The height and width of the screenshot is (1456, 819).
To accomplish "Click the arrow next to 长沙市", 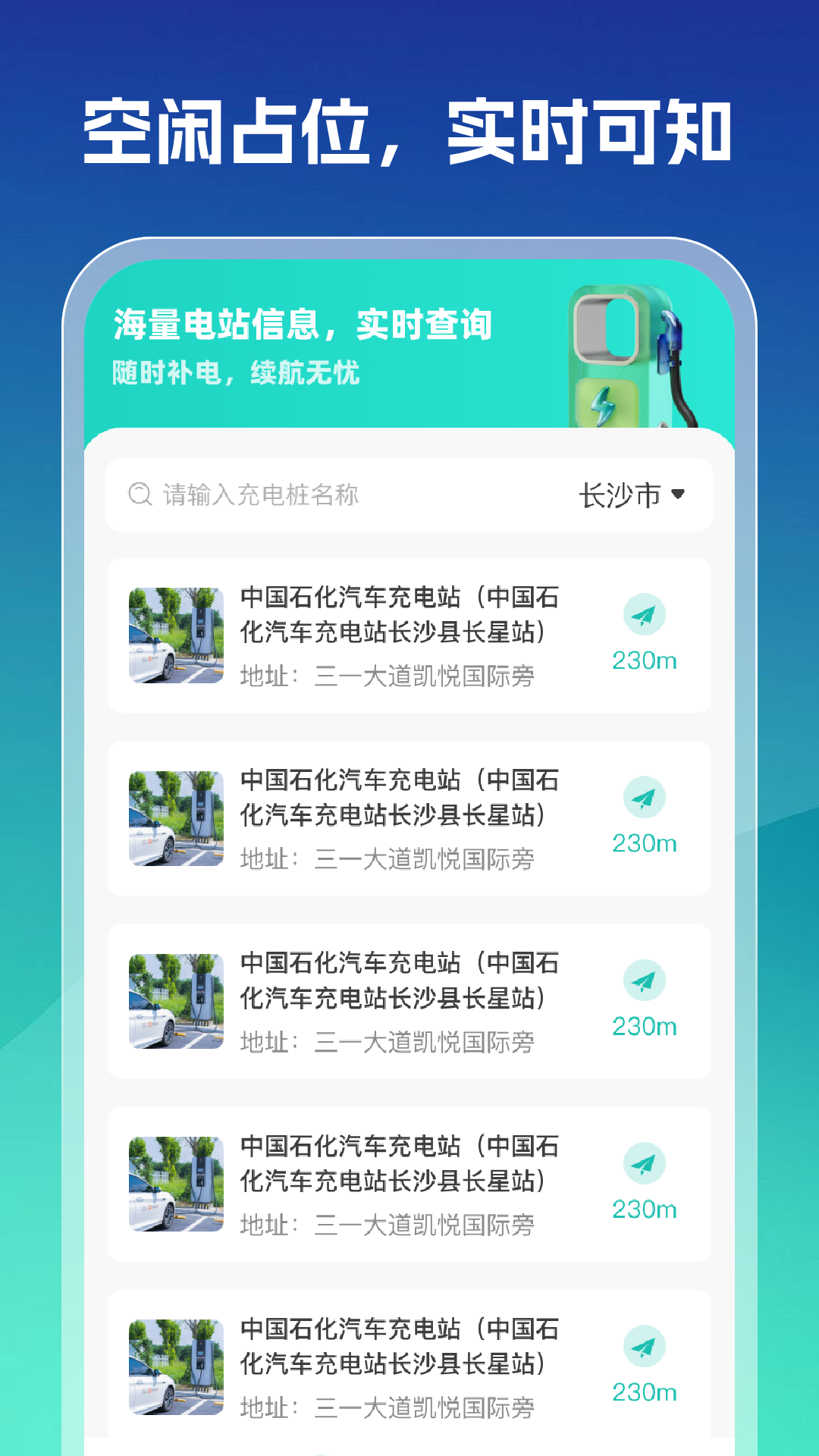I will tap(679, 494).
